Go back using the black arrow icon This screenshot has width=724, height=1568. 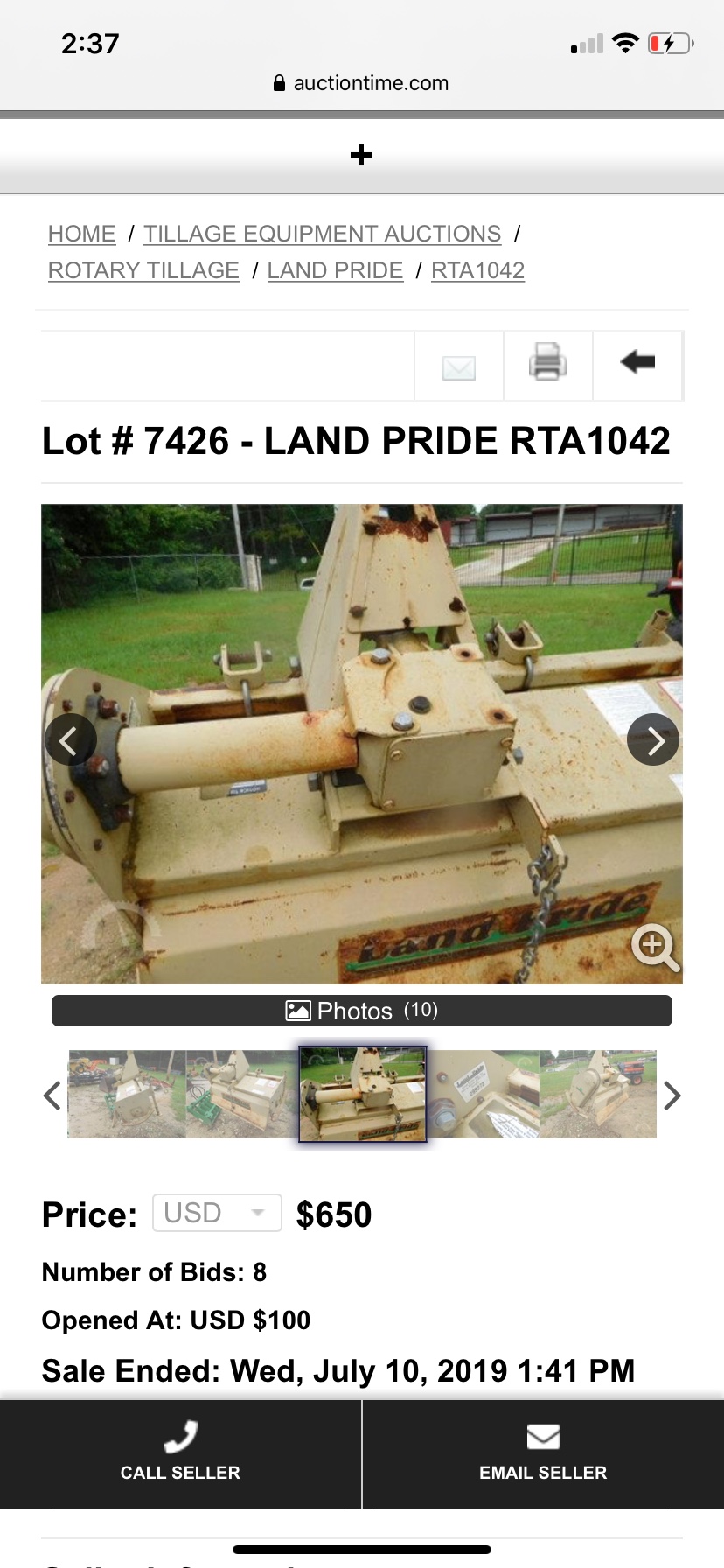pyautogui.click(x=637, y=361)
